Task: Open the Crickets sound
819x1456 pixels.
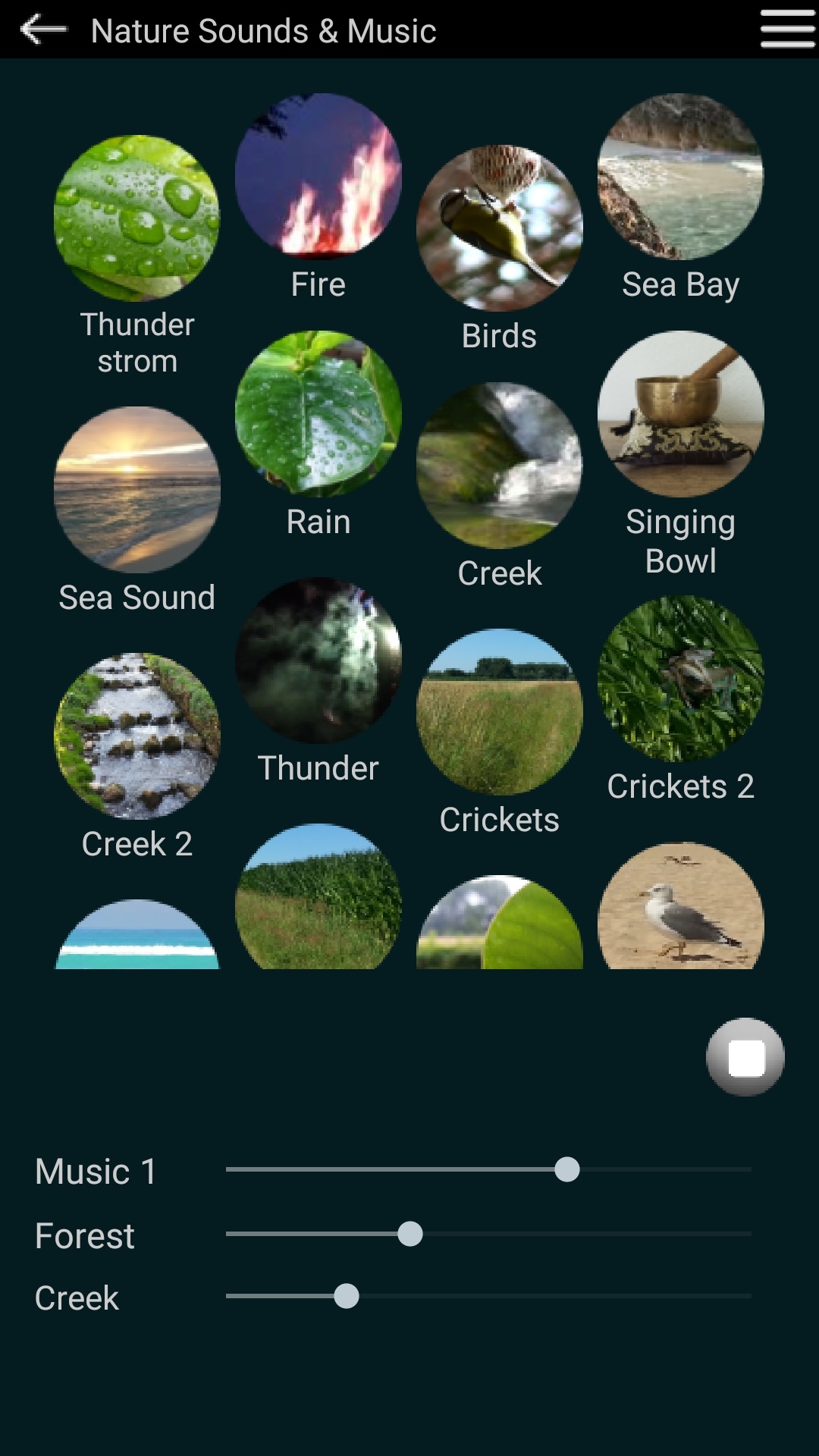Action: click(x=498, y=714)
